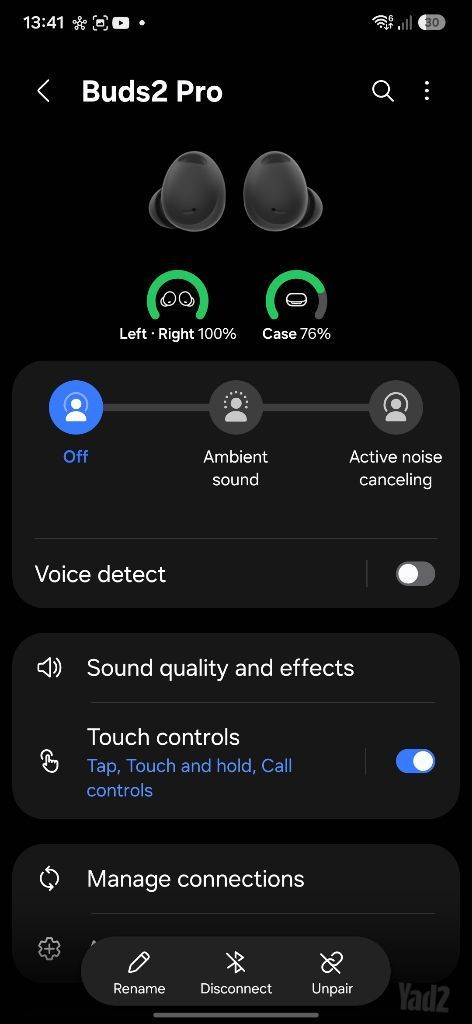Go back from Buds2 Pro settings

[x=44, y=91]
